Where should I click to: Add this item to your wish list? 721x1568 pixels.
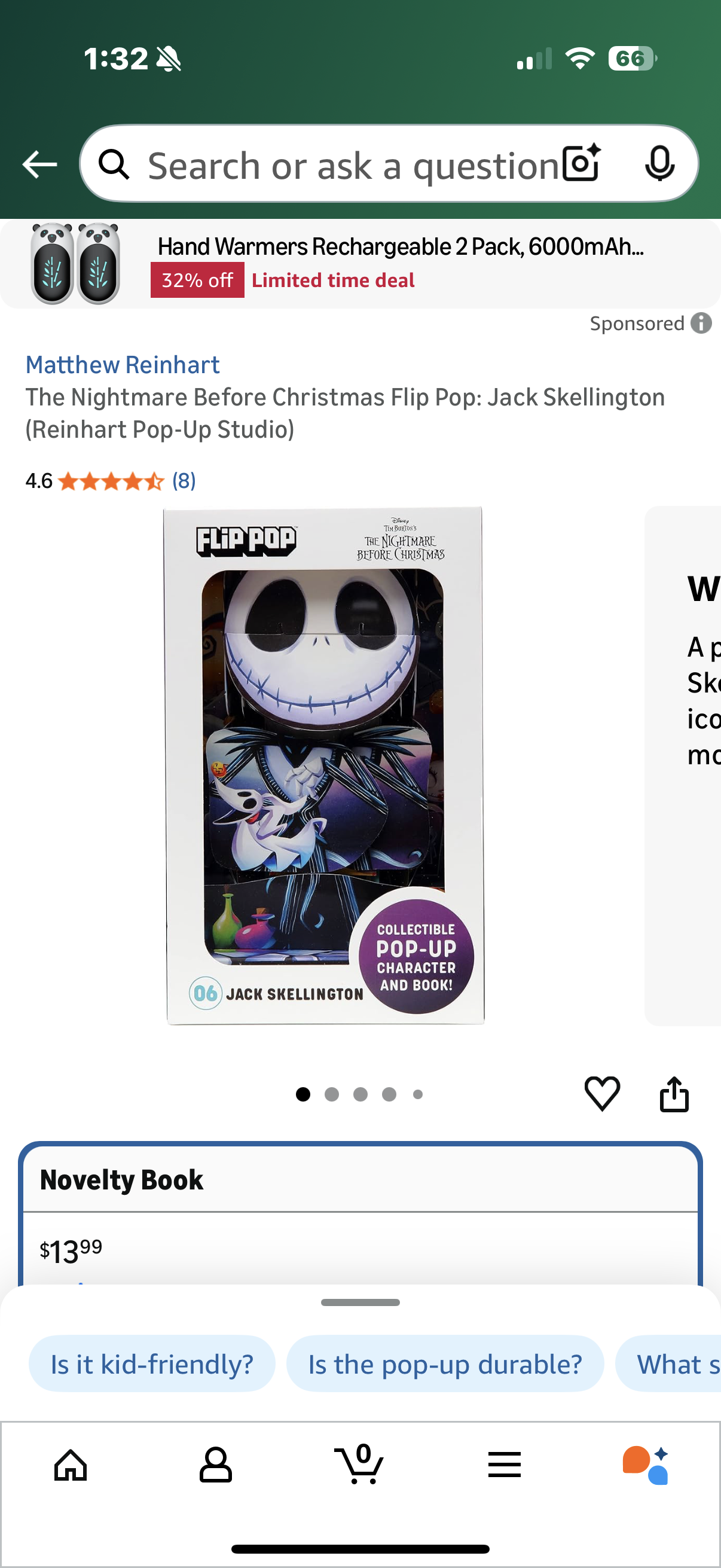point(602,1093)
